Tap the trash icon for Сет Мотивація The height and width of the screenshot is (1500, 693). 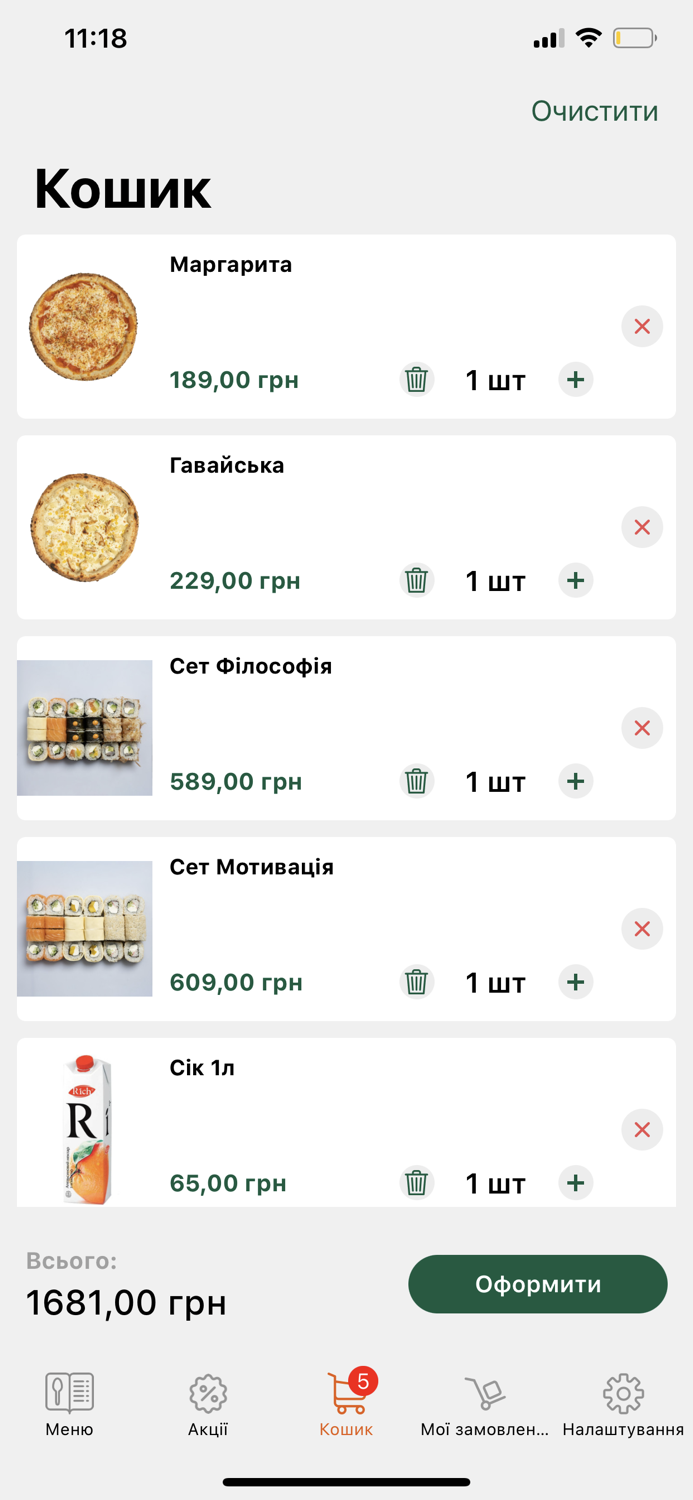tap(417, 983)
